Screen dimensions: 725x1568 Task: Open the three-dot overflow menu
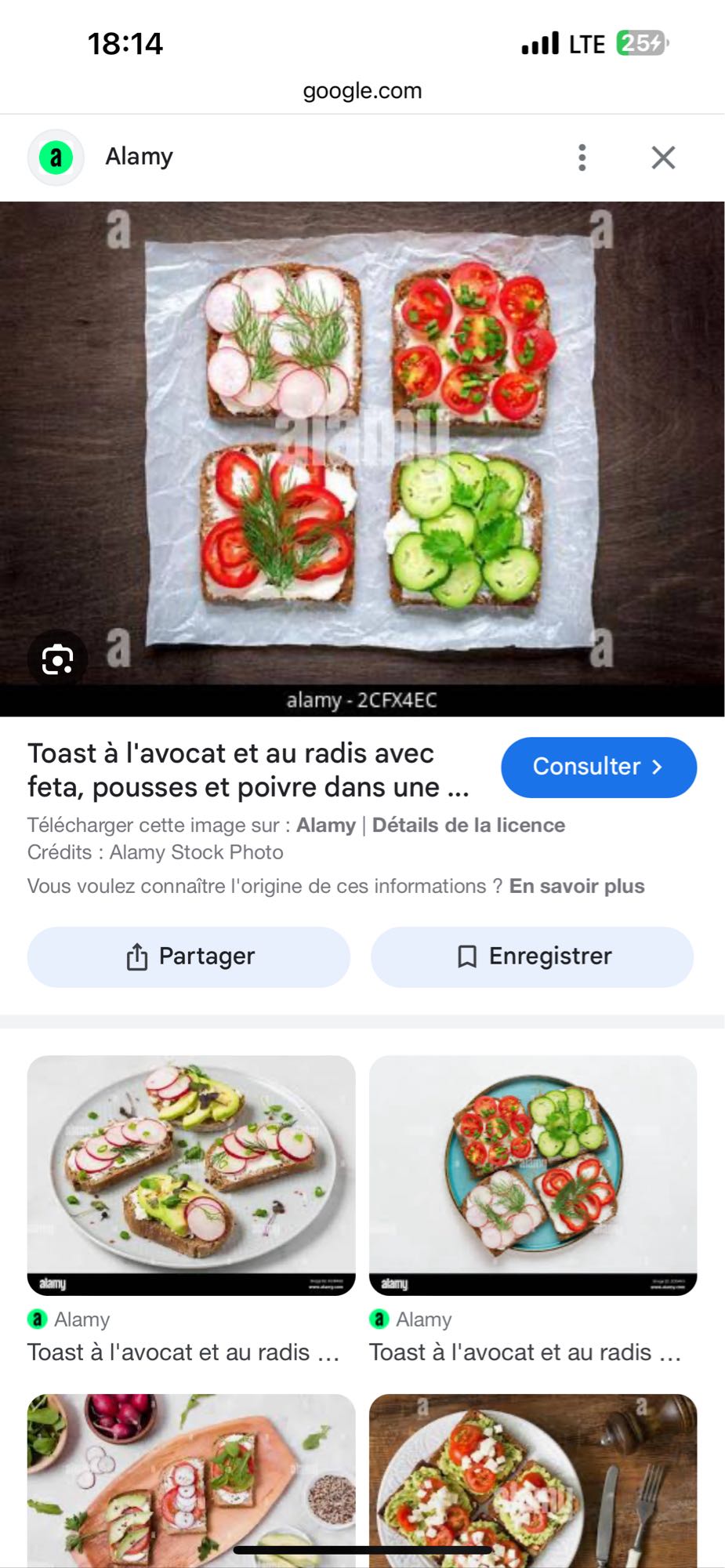coord(582,157)
